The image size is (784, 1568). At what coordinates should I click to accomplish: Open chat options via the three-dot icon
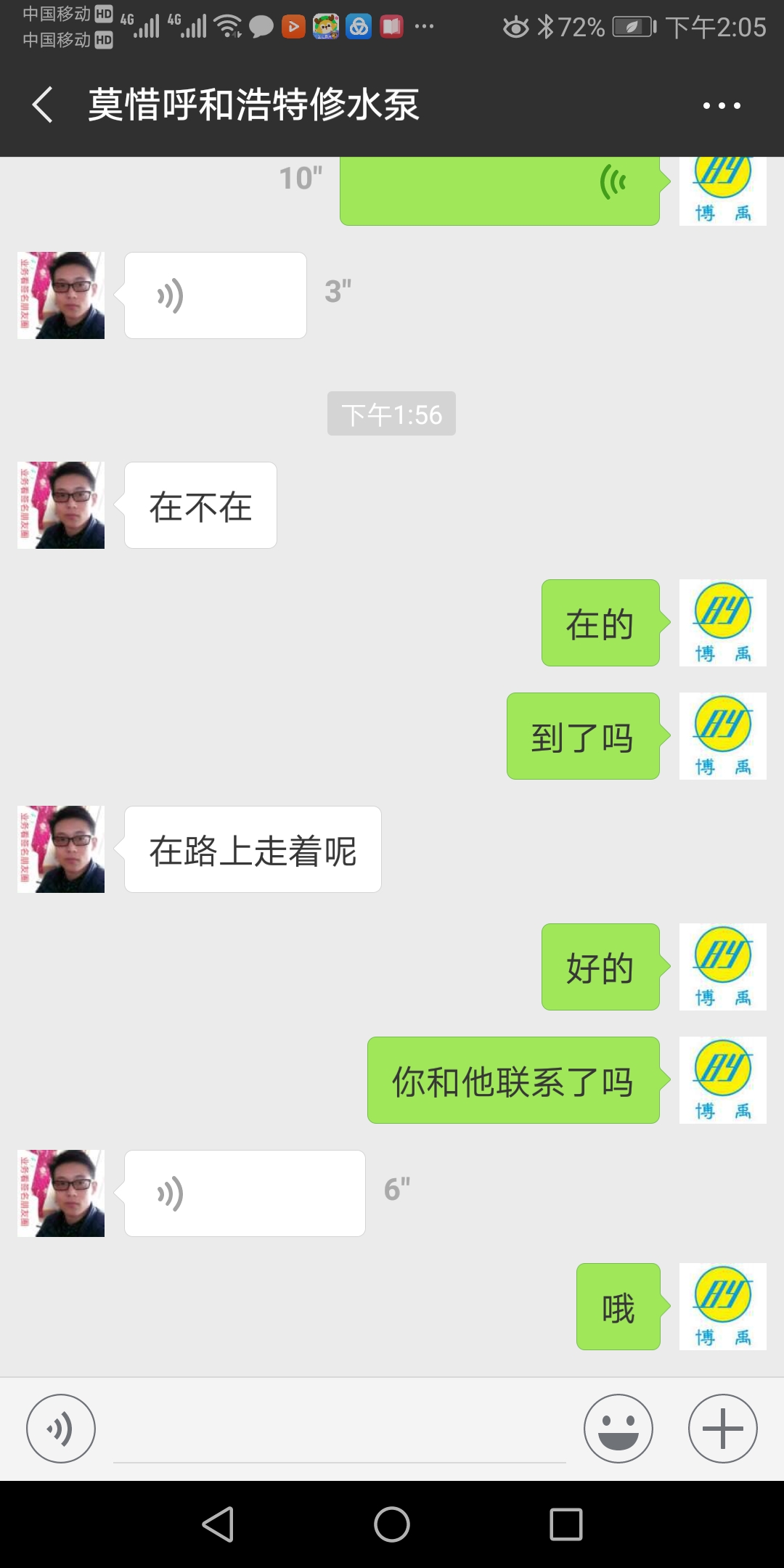[721, 105]
